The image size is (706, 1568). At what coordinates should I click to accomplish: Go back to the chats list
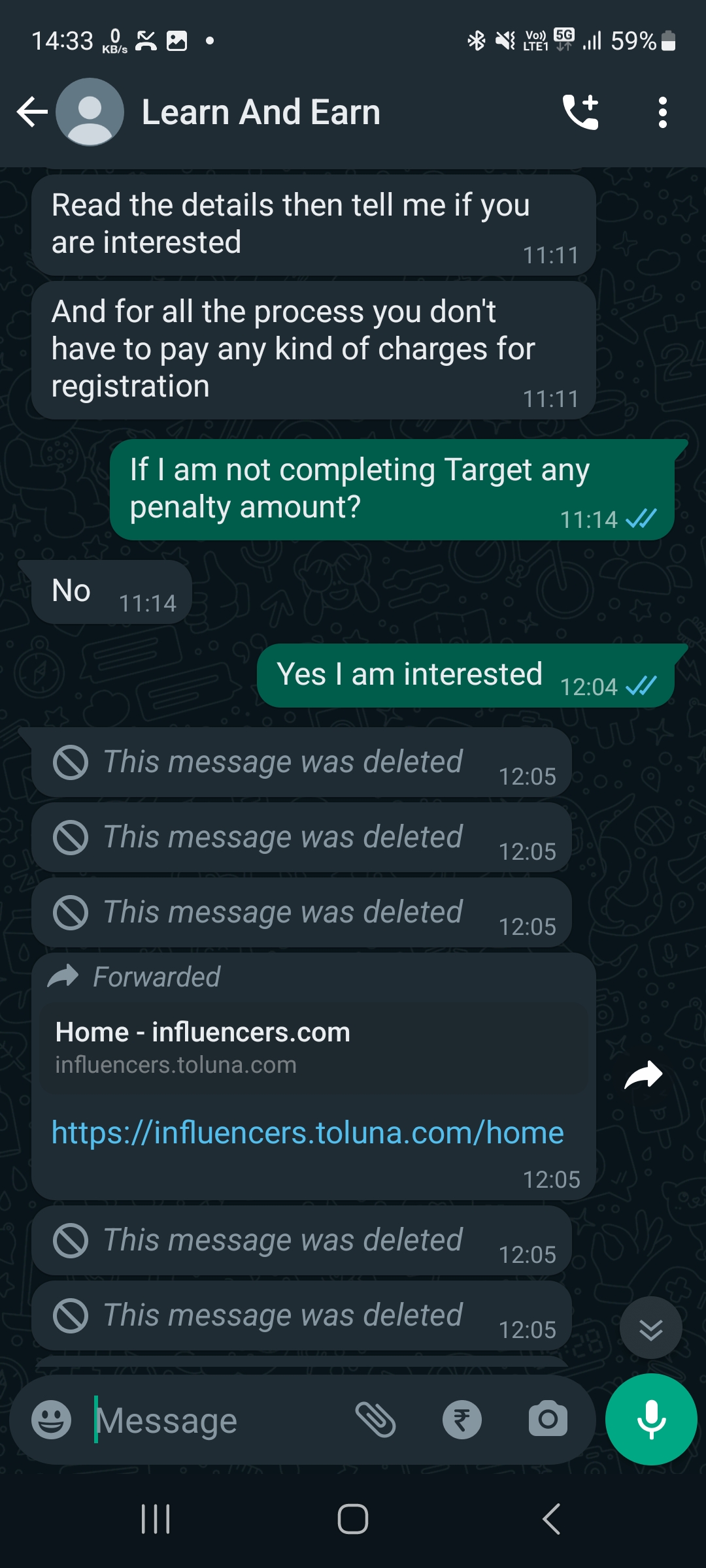tap(33, 112)
